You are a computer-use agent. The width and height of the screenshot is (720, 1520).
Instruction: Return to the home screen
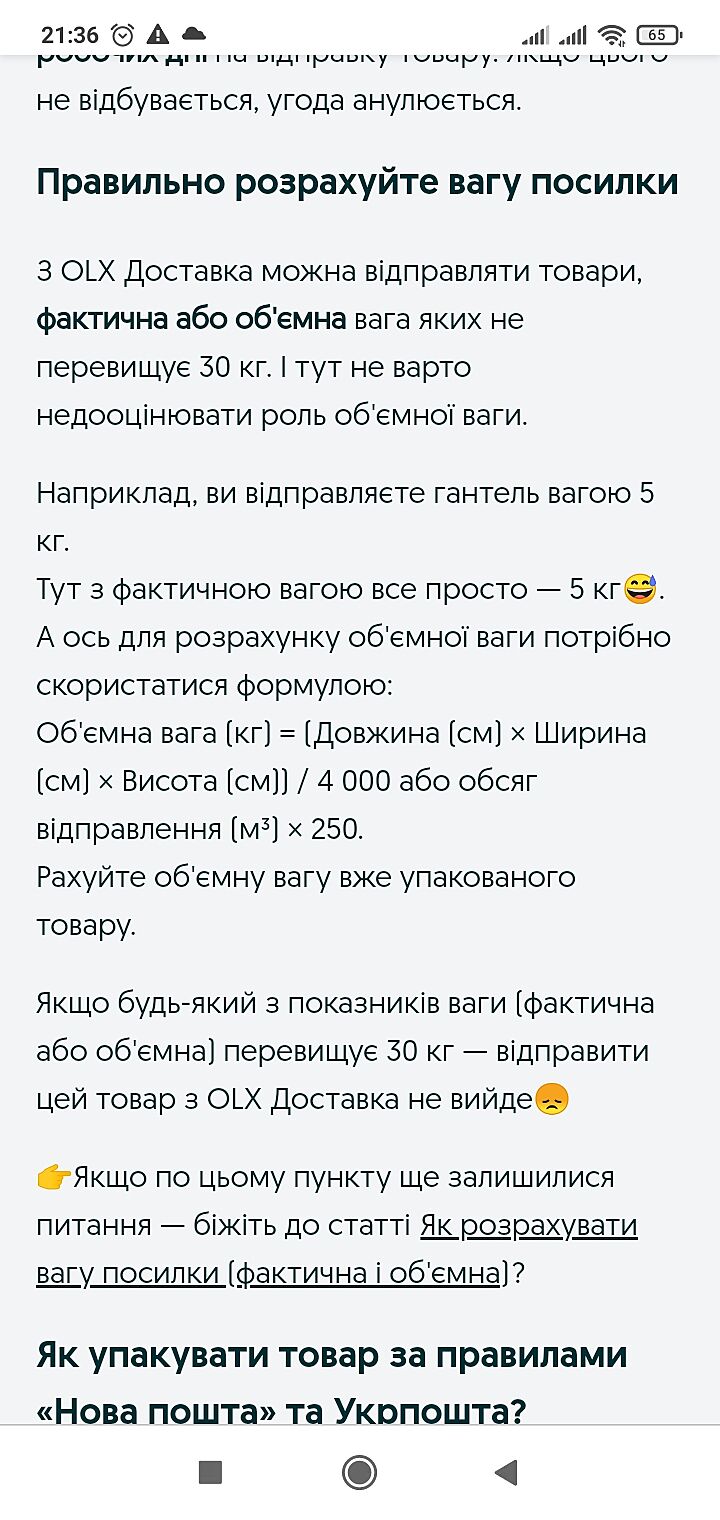click(x=359, y=1471)
